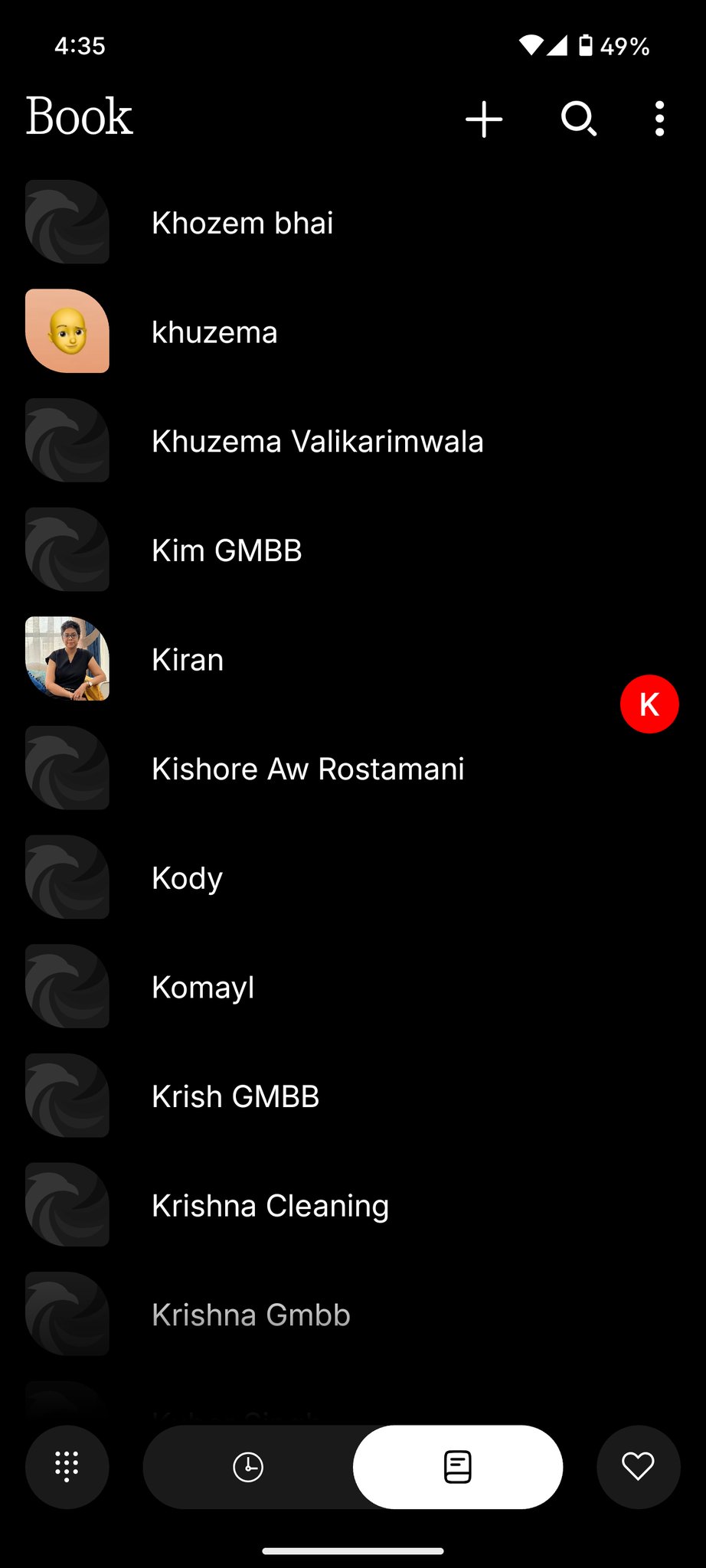The image size is (706, 1568).
Task: View Krish GMBB contact
Action: click(235, 1096)
